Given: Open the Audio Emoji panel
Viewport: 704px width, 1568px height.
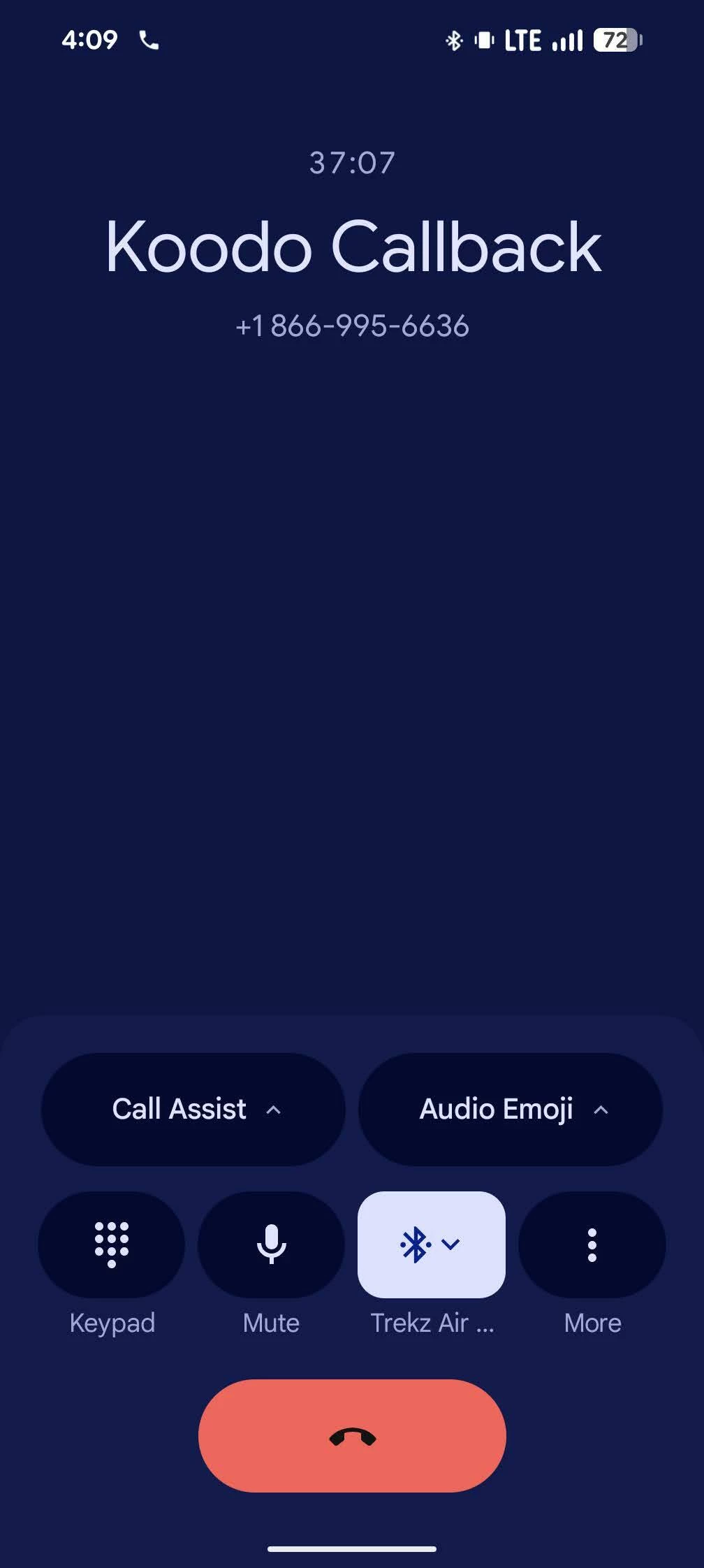Looking at the screenshot, I should pyautogui.click(x=510, y=1109).
